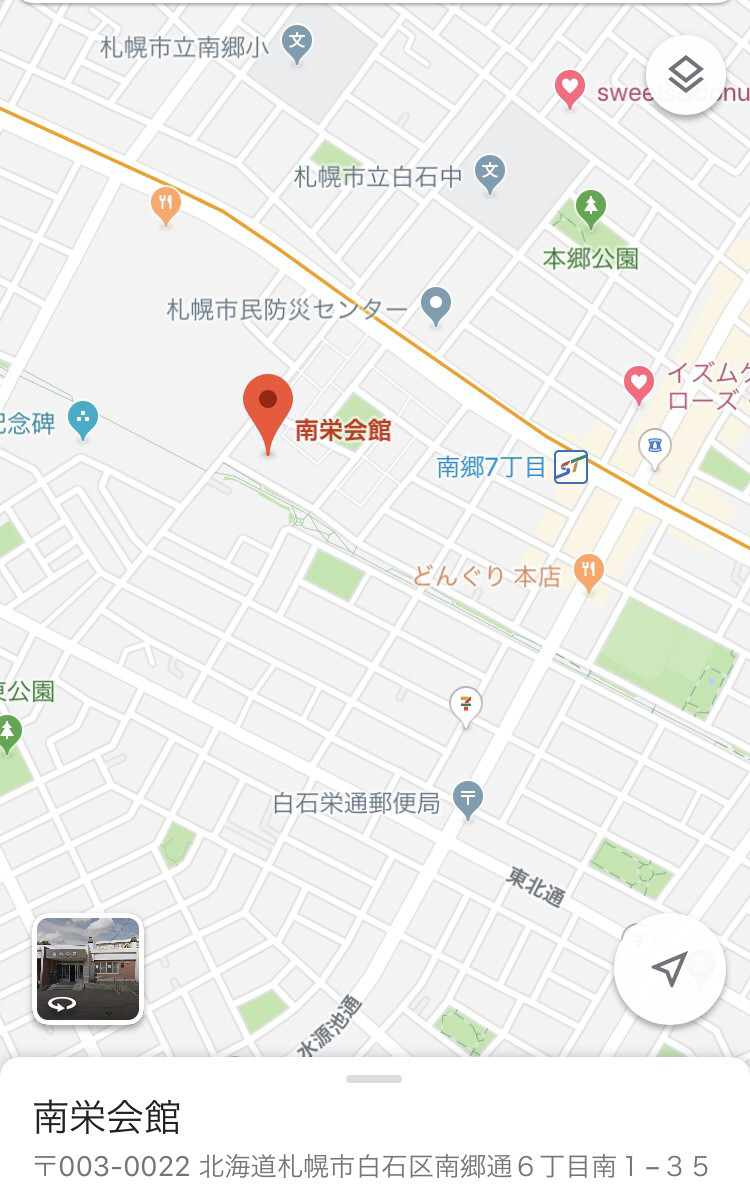The image size is (750, 1185).
Task: Open saved place イズム ローズ heart marker
Action: click(x=638, y=383)
